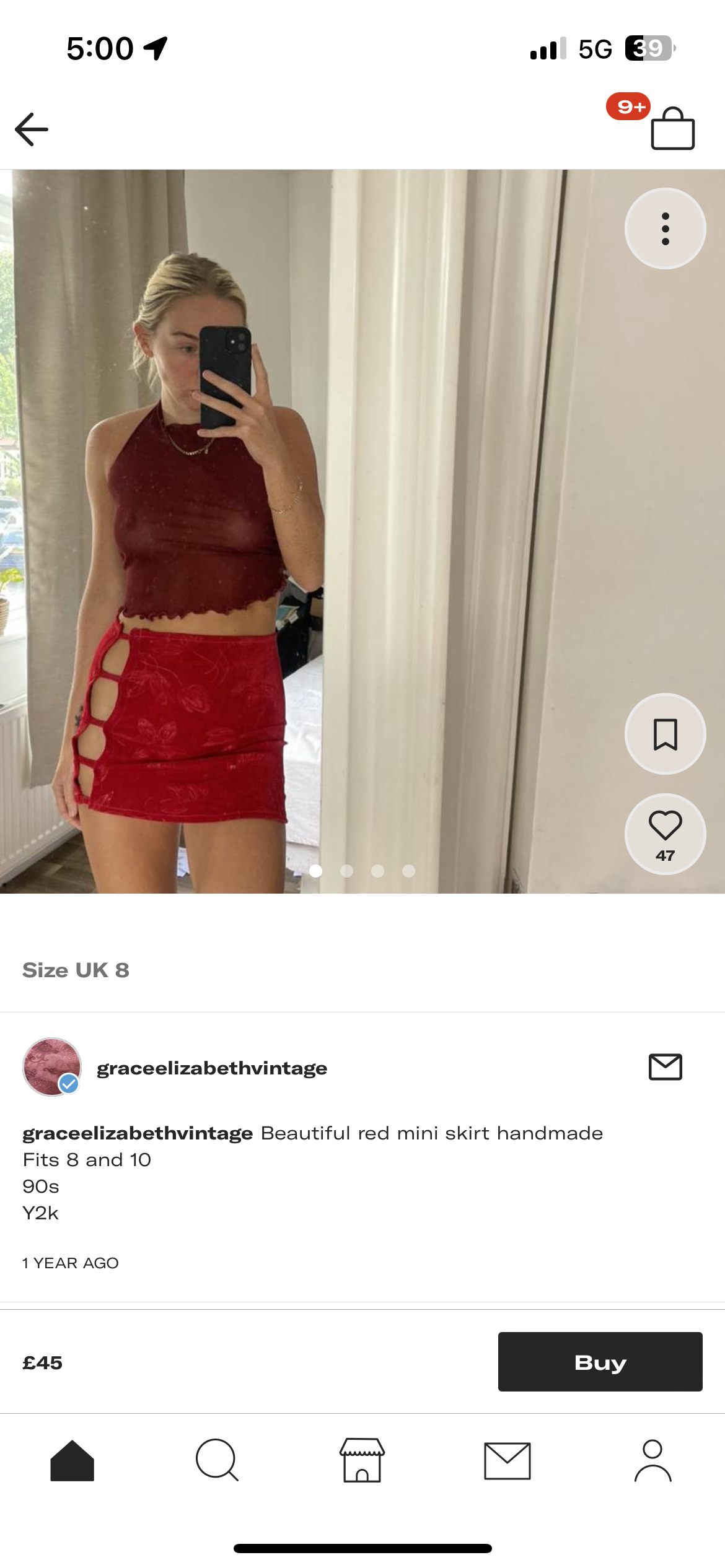Switch to the Home tab
Image resolution: width=725 pixels, height=1568 pixels.
(72, 1460)
